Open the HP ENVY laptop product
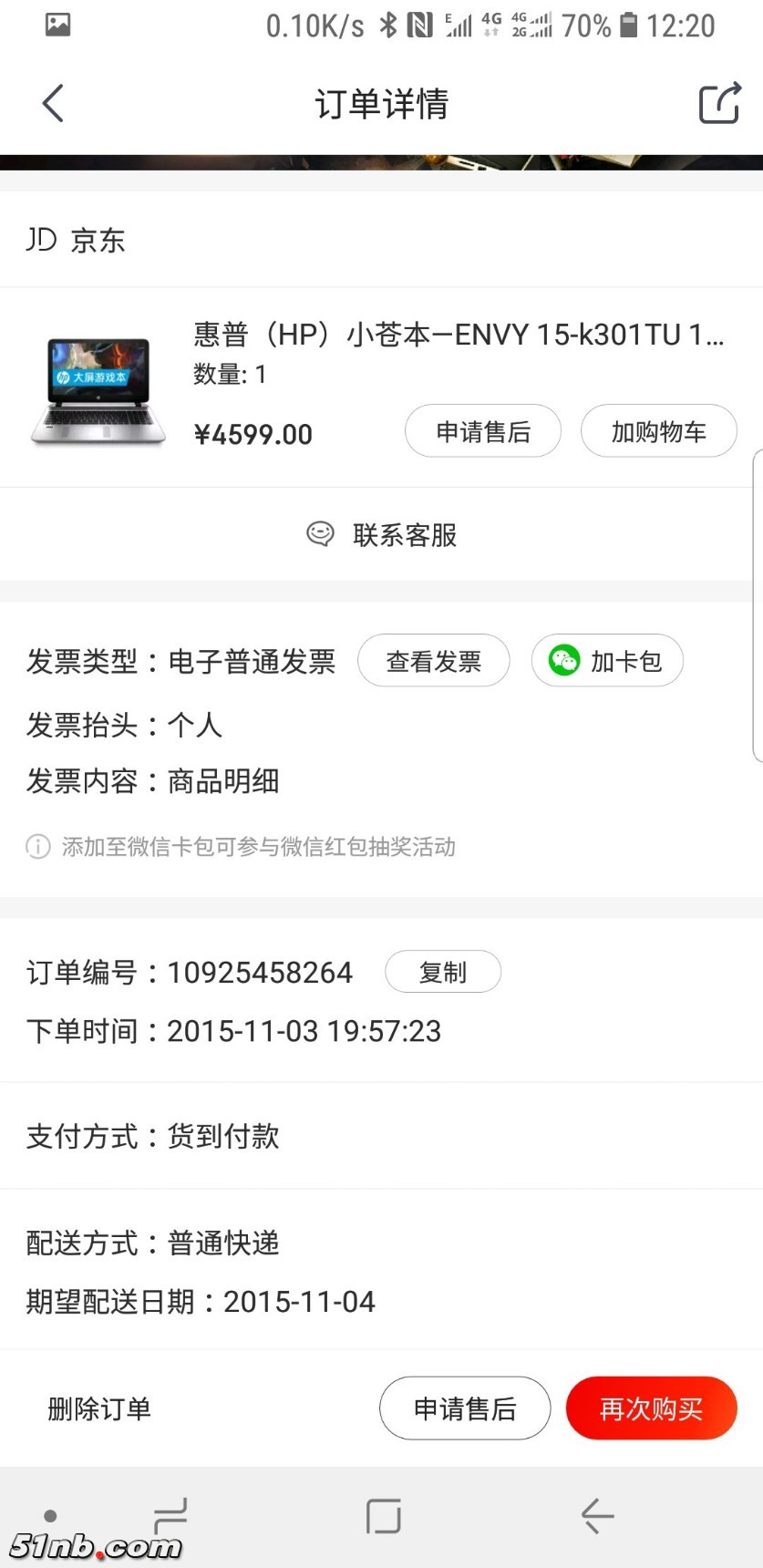This screenshot has height=1568, width=763. coord(458,335)
